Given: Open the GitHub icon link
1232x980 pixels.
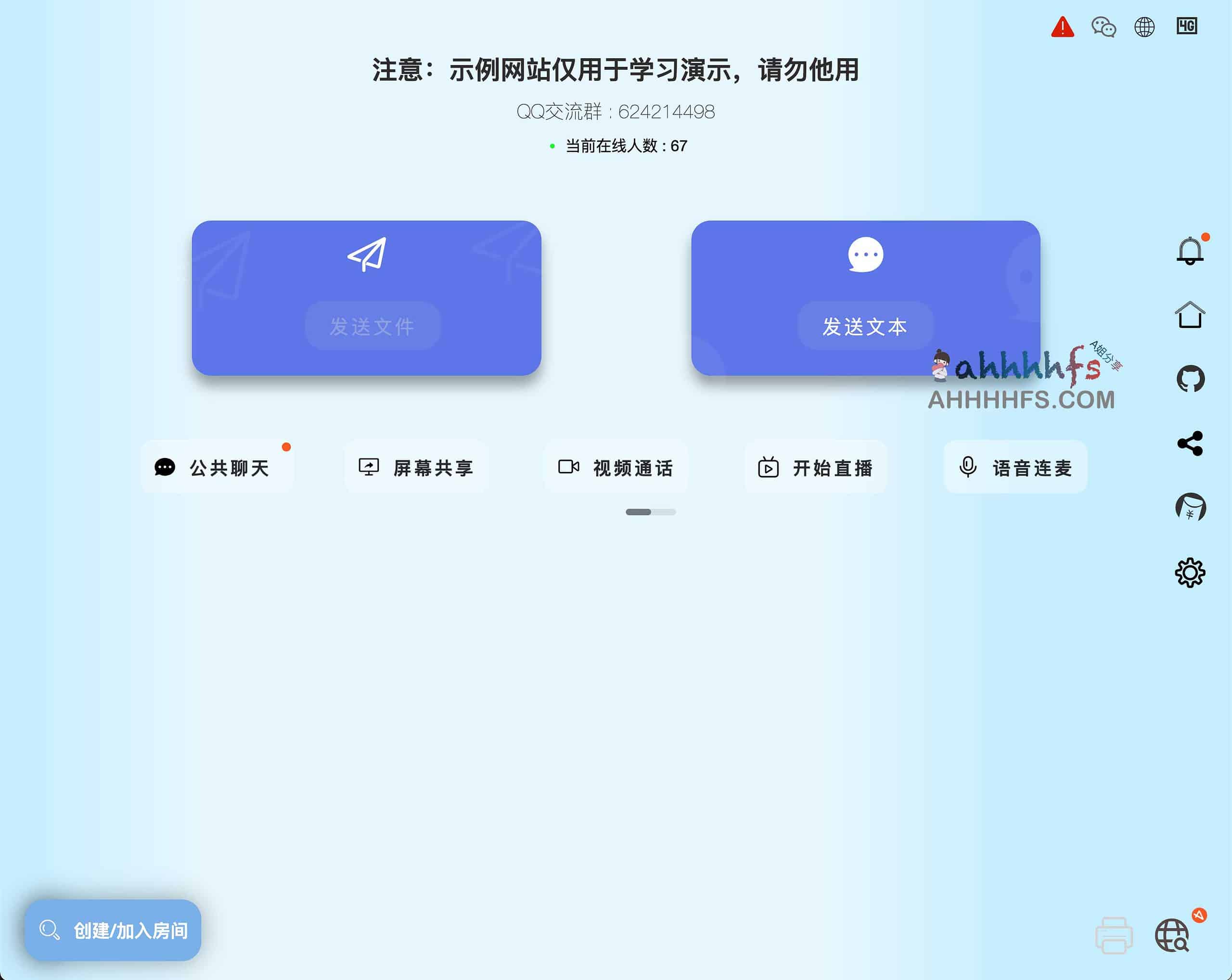Looking at the screenshot, I should 1190,379.
